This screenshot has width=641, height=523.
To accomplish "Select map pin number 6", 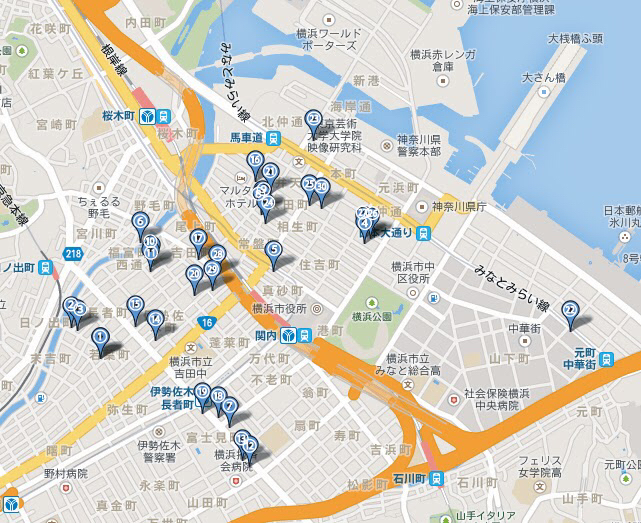I will [140, 223].
